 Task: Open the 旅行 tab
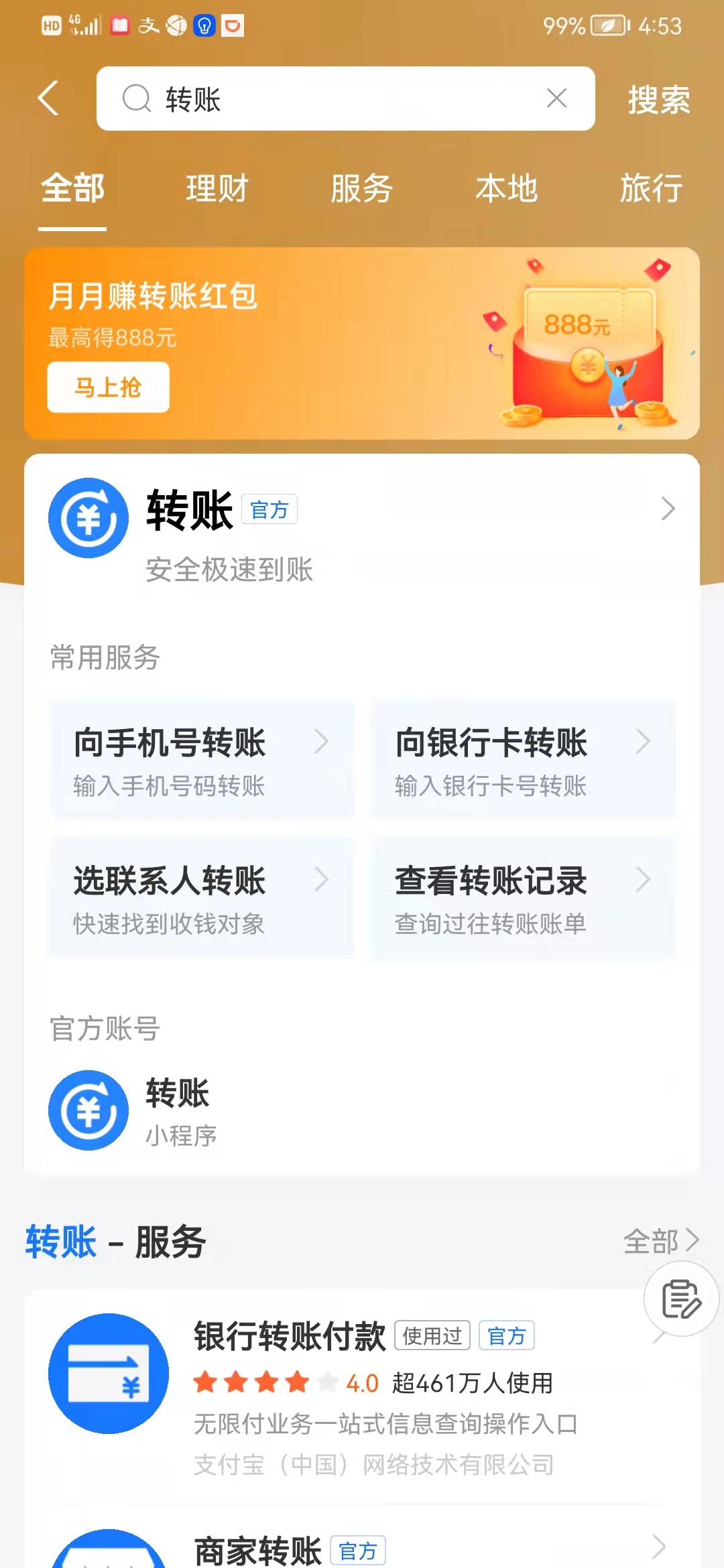651,188
